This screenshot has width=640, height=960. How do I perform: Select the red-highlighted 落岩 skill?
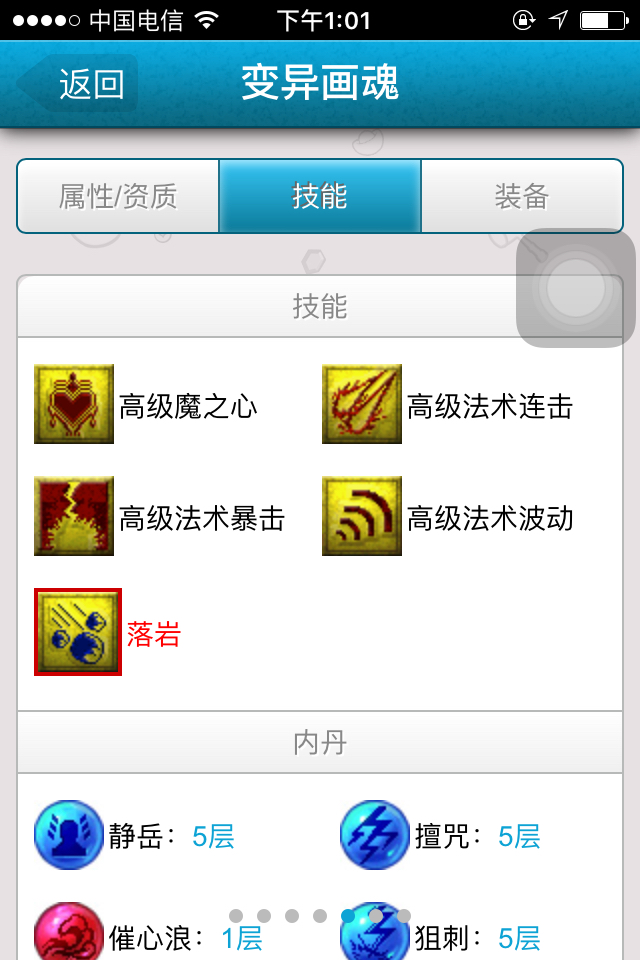point(78,632)
